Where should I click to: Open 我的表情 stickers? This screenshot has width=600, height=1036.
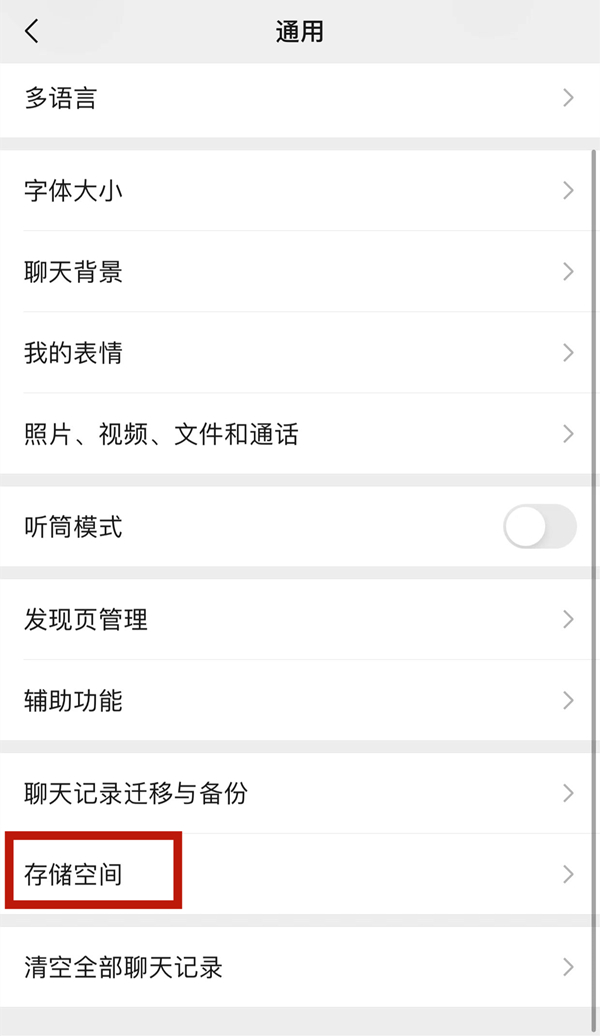pyautogui.click(x=300, y=353)
